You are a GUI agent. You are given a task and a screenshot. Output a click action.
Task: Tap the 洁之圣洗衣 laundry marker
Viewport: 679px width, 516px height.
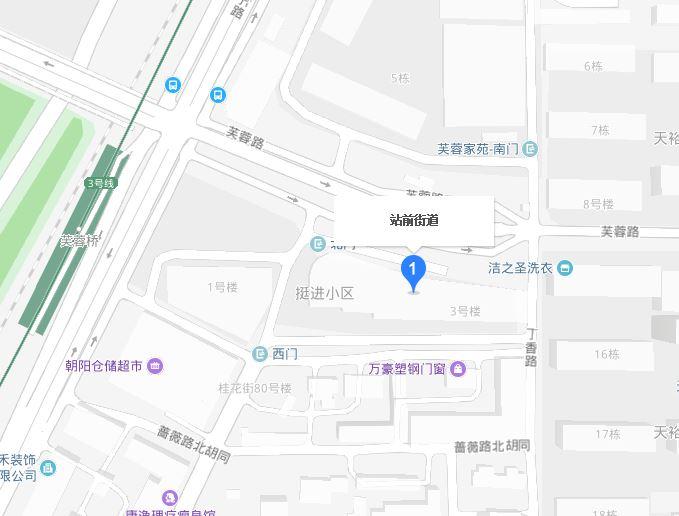[x=565, y=268]
